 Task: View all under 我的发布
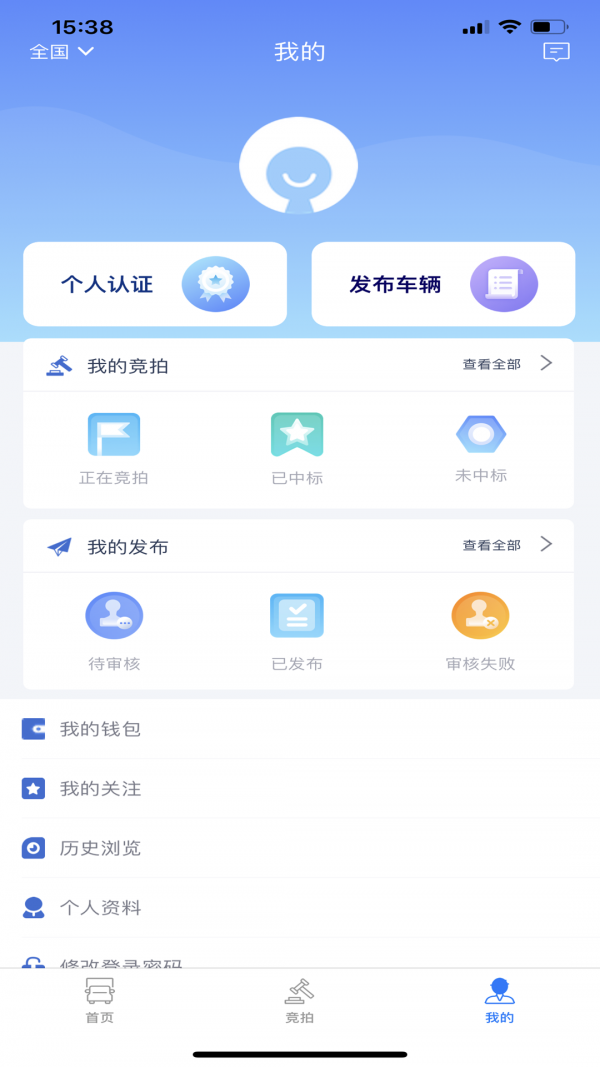(506, 545)
